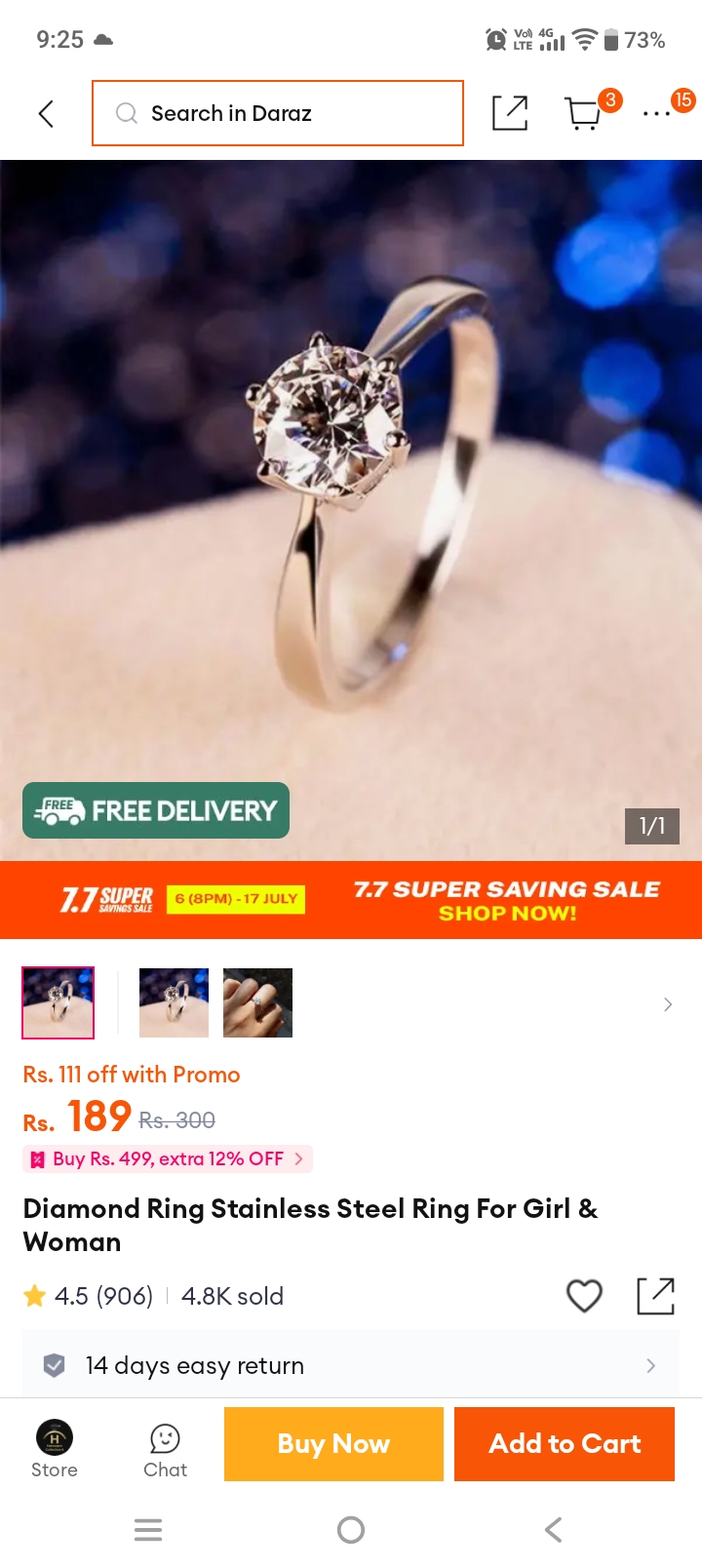702x1568 pixels.
Task: Tap the Buy Now button
Action: click(333, 1444)
